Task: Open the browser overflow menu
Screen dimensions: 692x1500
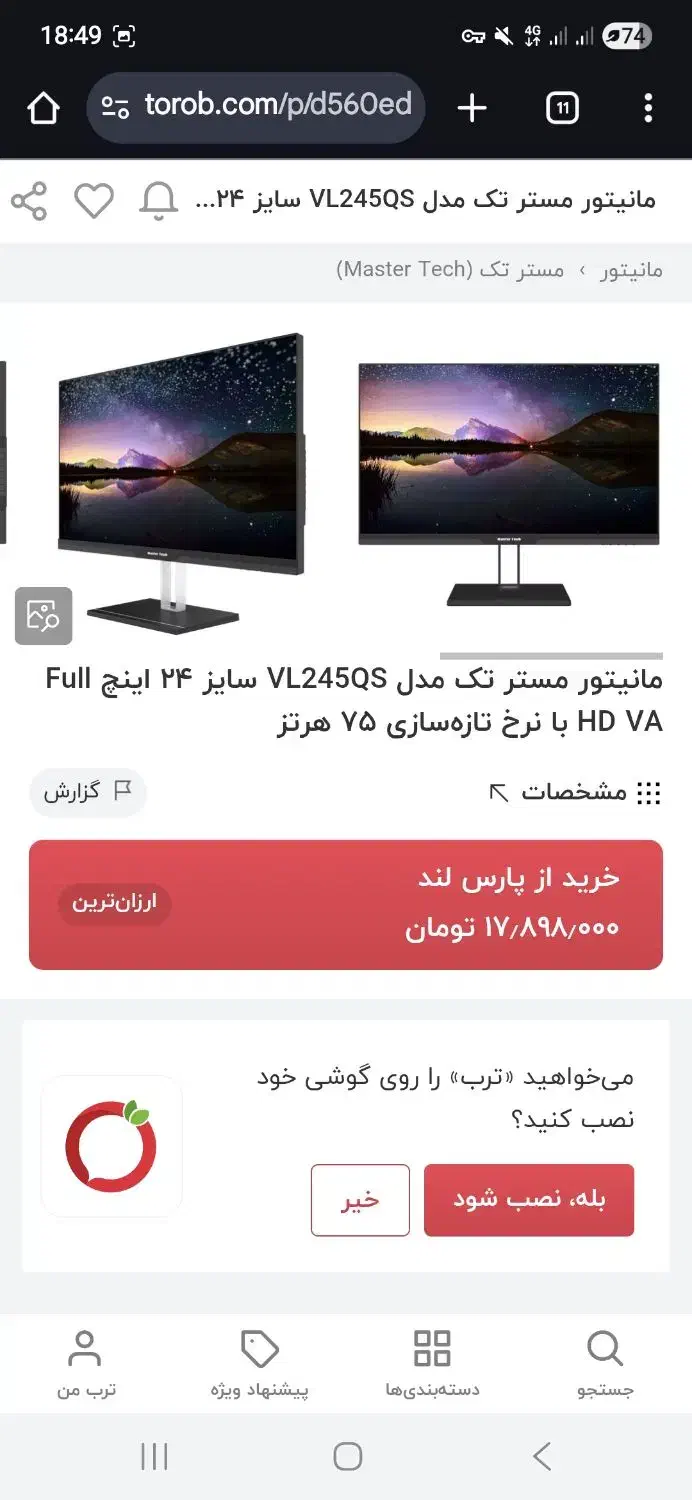Action: (x=648, y=108)
